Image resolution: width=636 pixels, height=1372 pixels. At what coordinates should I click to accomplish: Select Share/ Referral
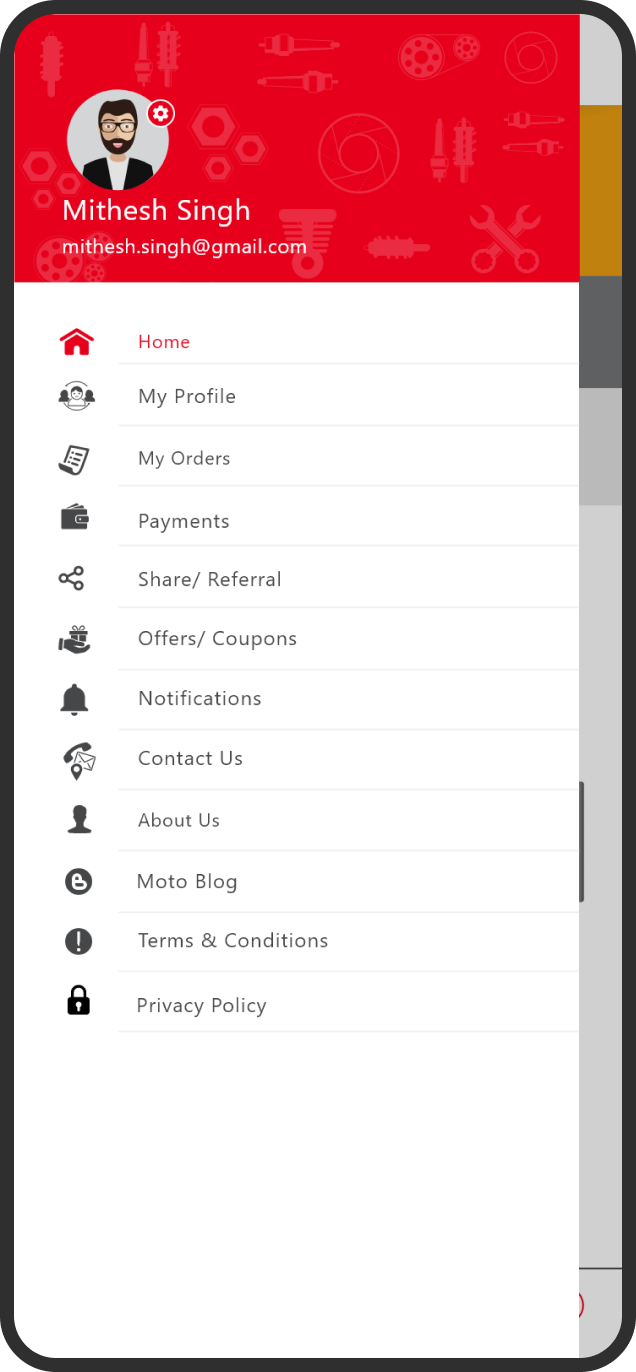point(297,579)
